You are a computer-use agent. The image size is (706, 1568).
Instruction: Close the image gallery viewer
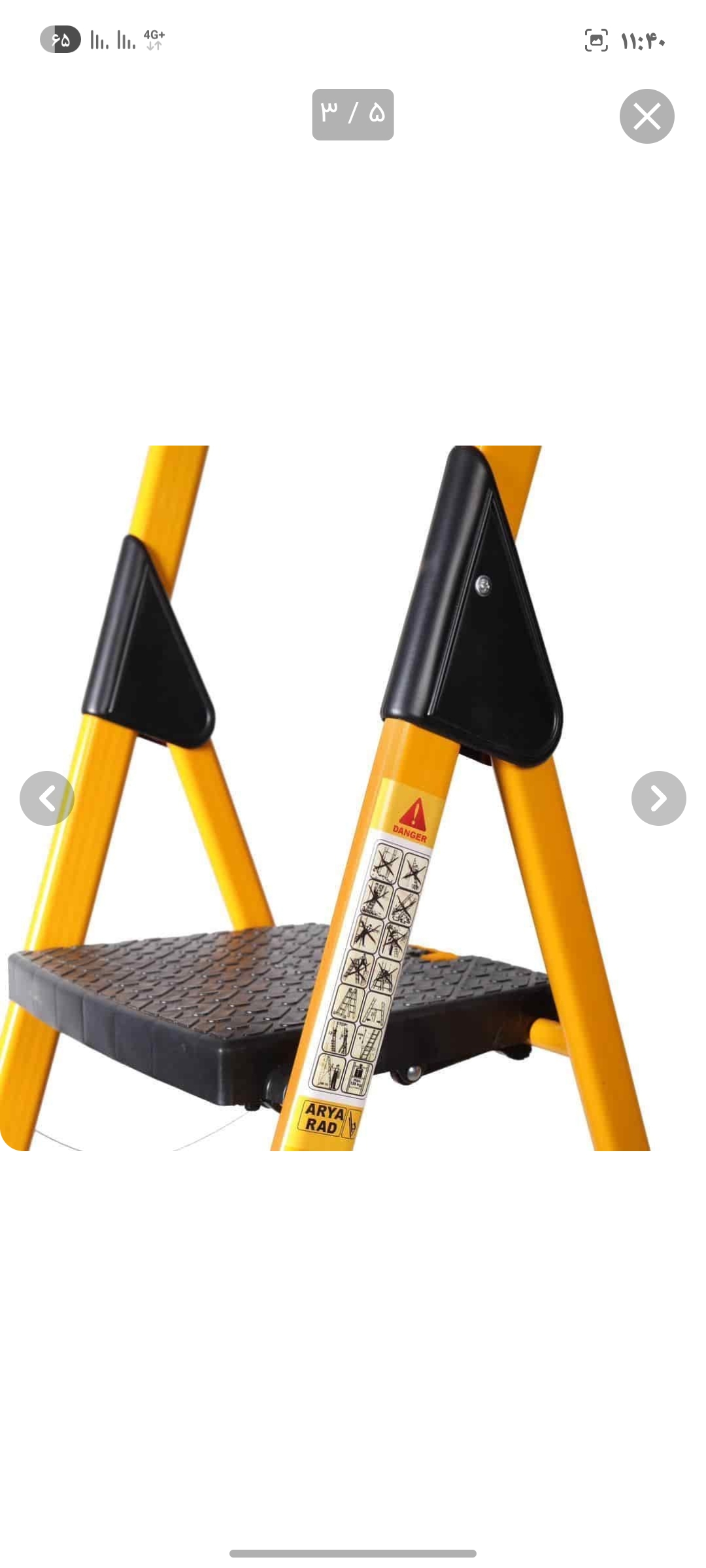[647, 116]
